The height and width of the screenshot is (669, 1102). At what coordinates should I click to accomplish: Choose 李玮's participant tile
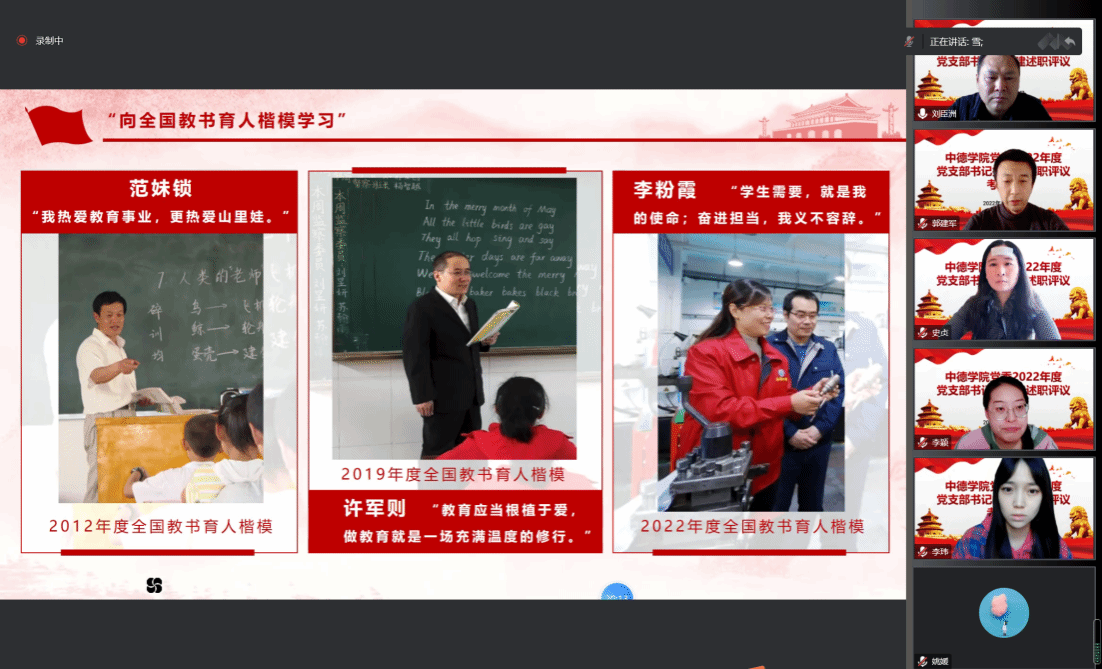click(x=1004, y=508)
